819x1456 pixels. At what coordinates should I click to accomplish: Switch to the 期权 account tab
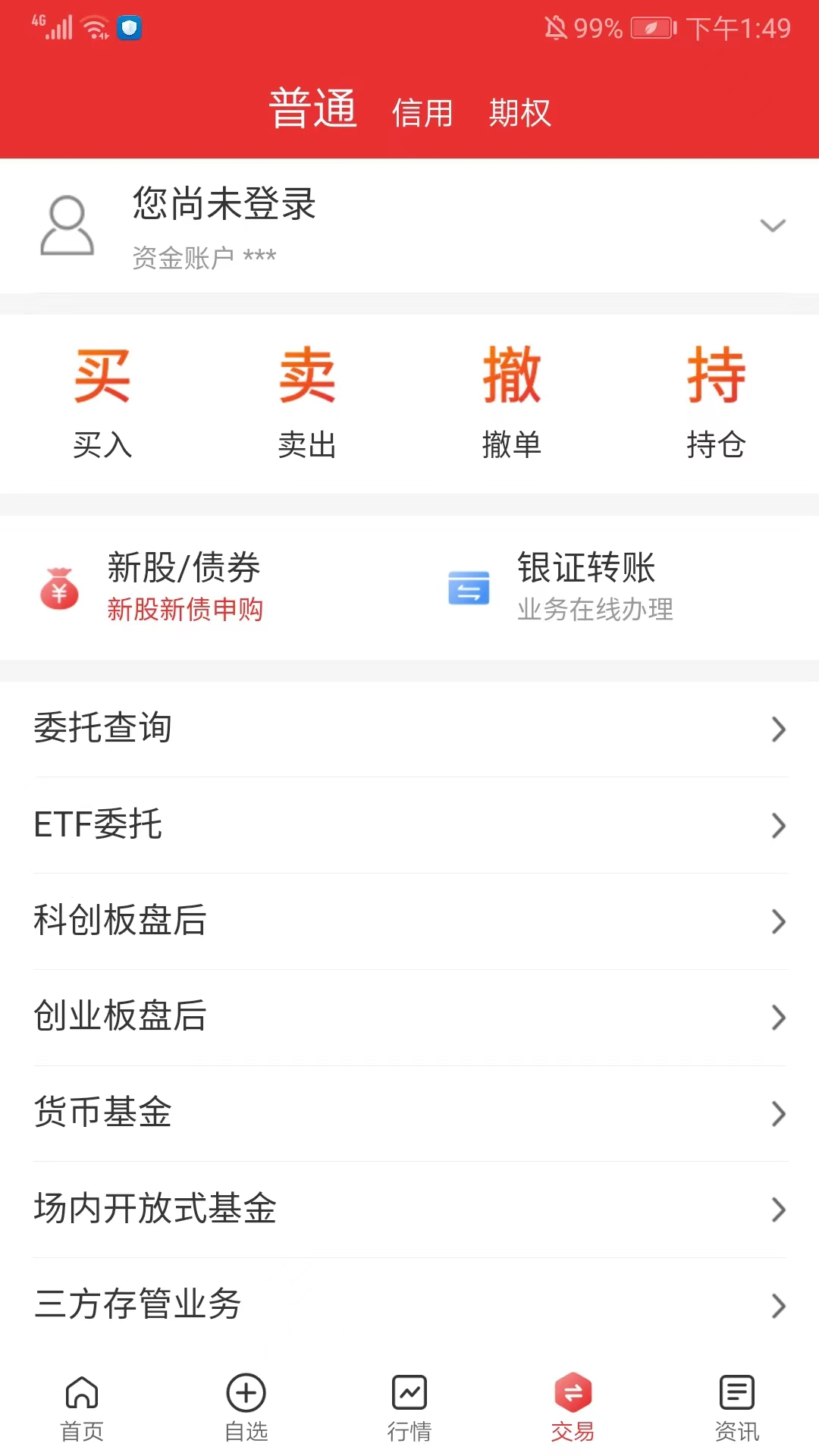pos(519,113)
